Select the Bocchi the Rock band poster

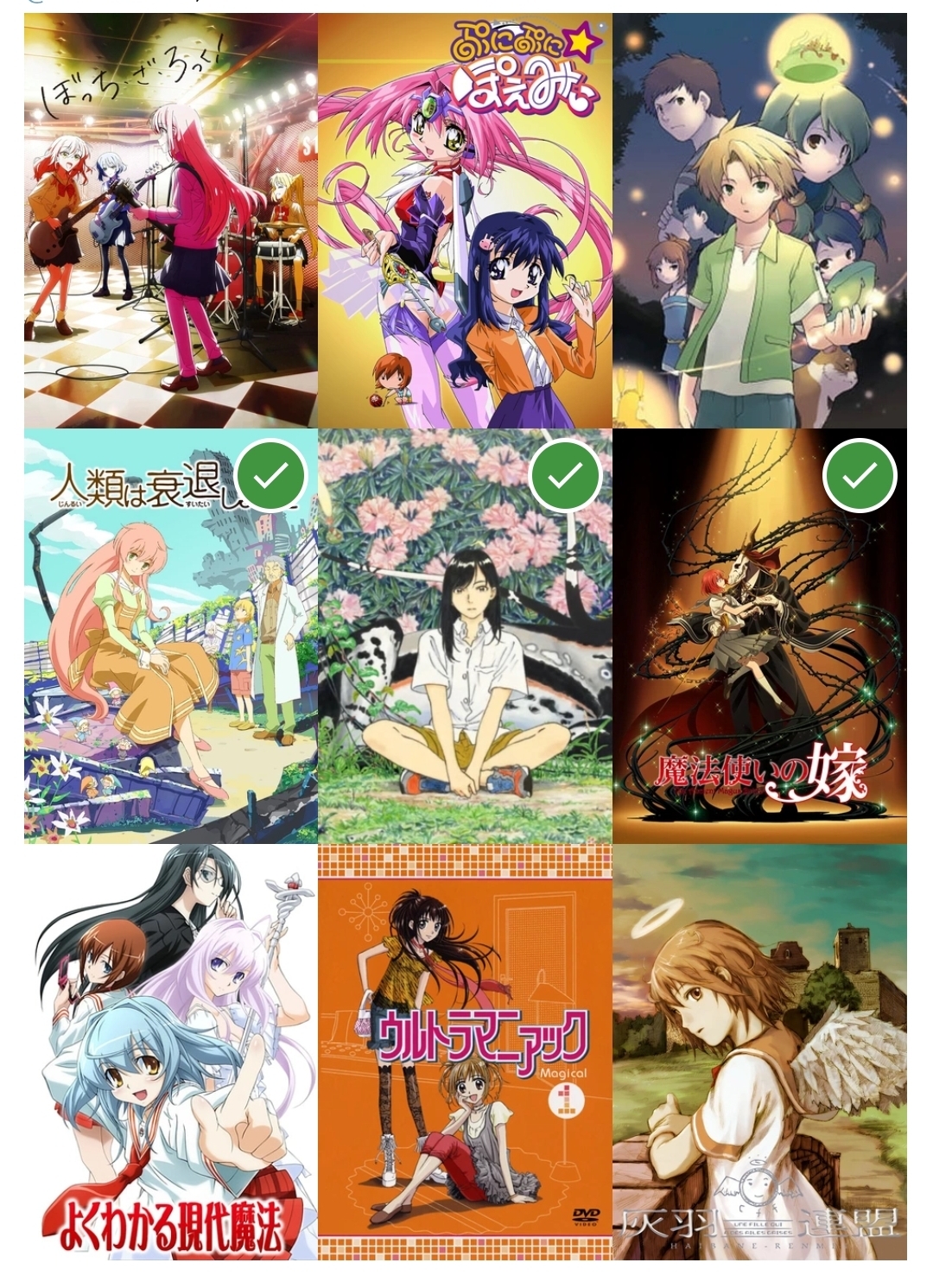coord(170,221)
